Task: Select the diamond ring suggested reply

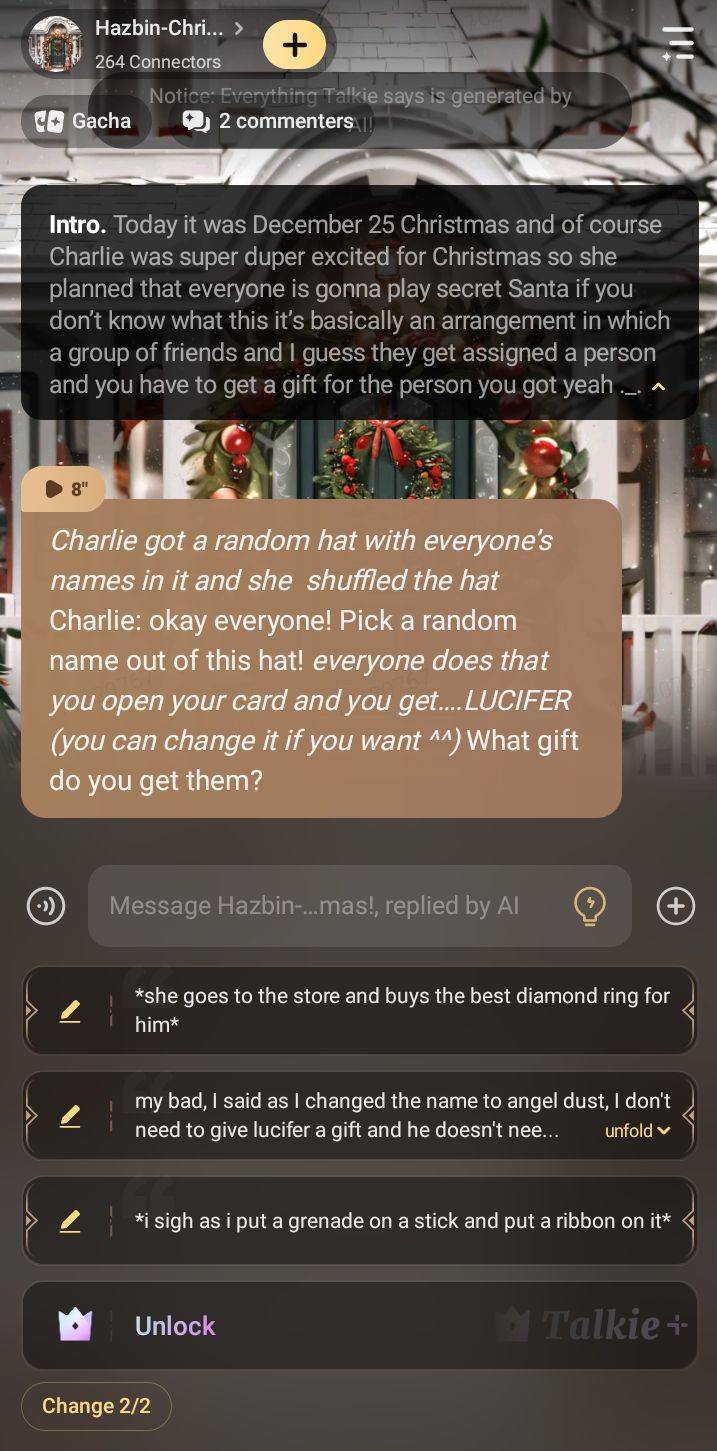Action: 400,1010
